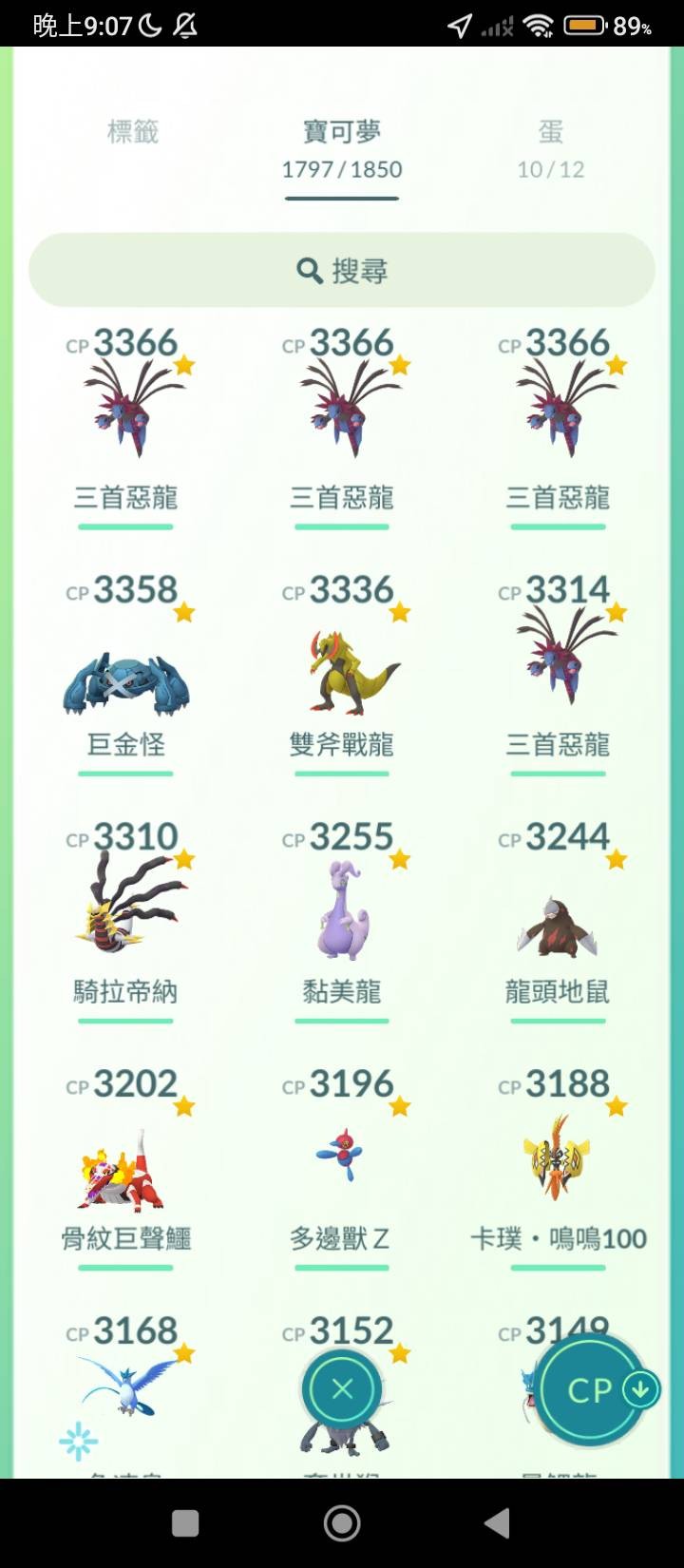The image size is (684, 1568).
Task: Change the CP sort order
Action: click(x=591, y=1389)
